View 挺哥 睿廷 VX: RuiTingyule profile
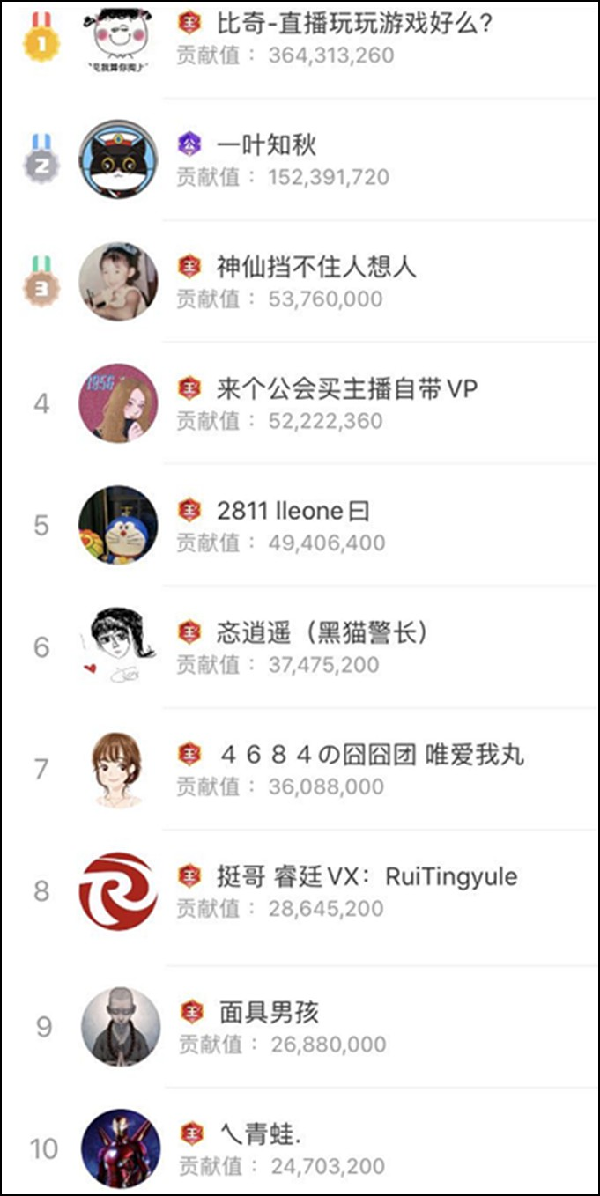 300,892
